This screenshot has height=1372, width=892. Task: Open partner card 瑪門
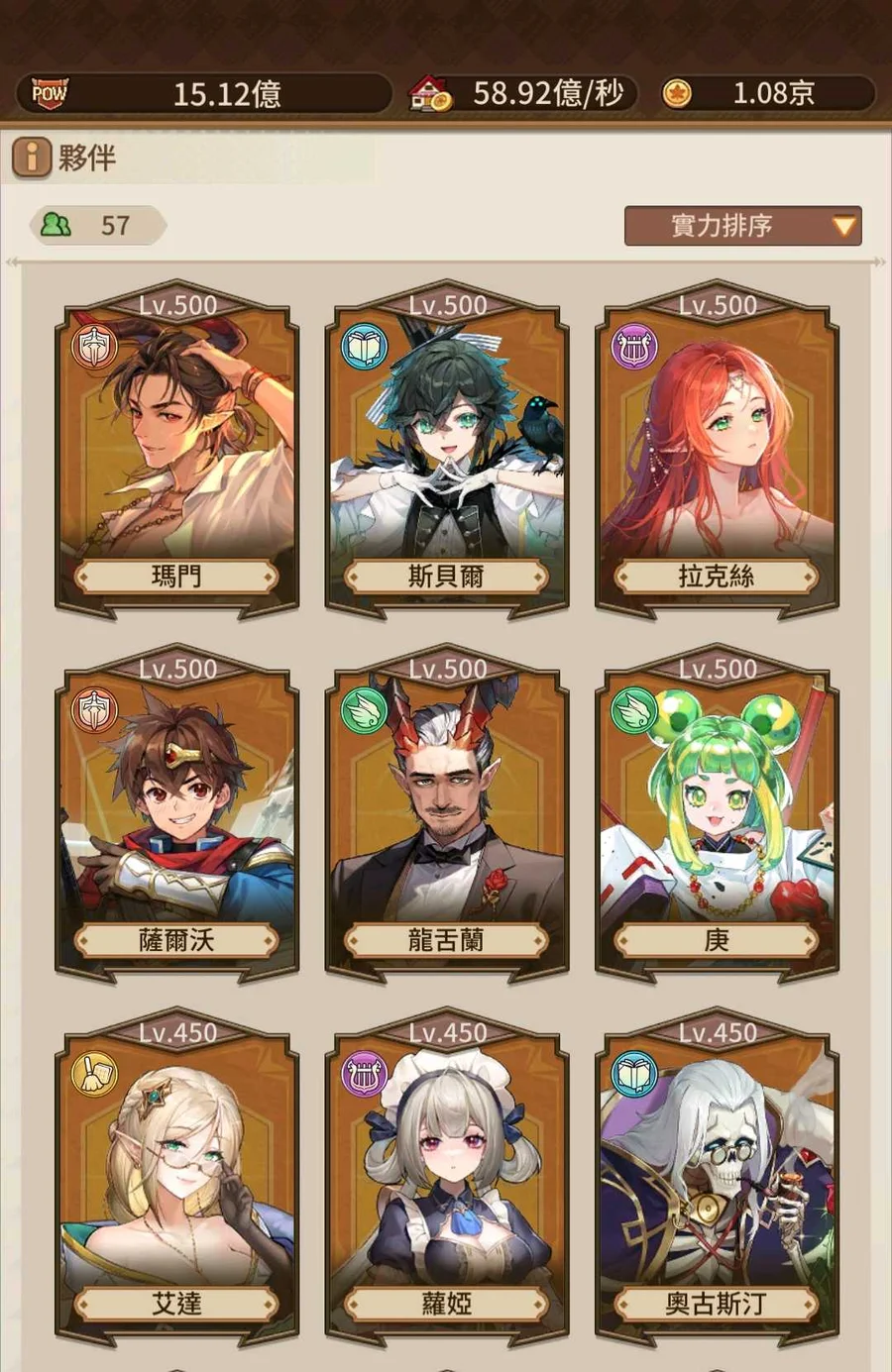pos(177,451)
